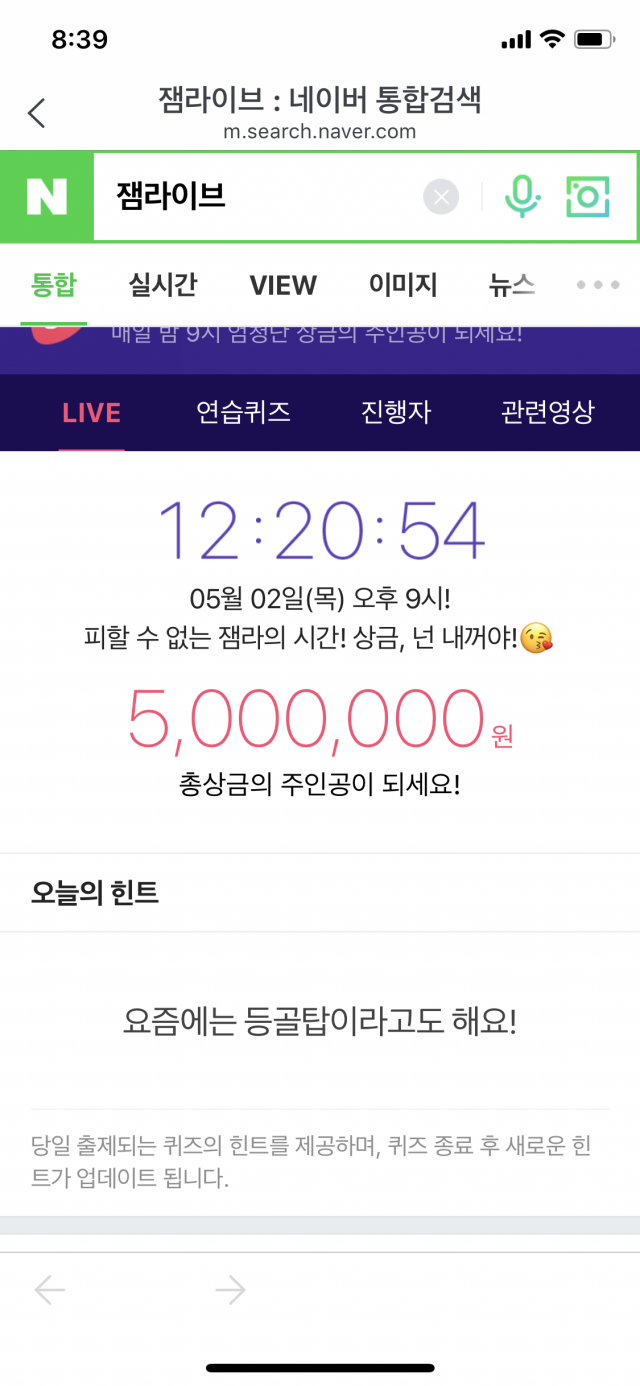This screenshot has height=1386, width=640.
Task: Select the LIVE tab
Action: [x=91, y=412]
